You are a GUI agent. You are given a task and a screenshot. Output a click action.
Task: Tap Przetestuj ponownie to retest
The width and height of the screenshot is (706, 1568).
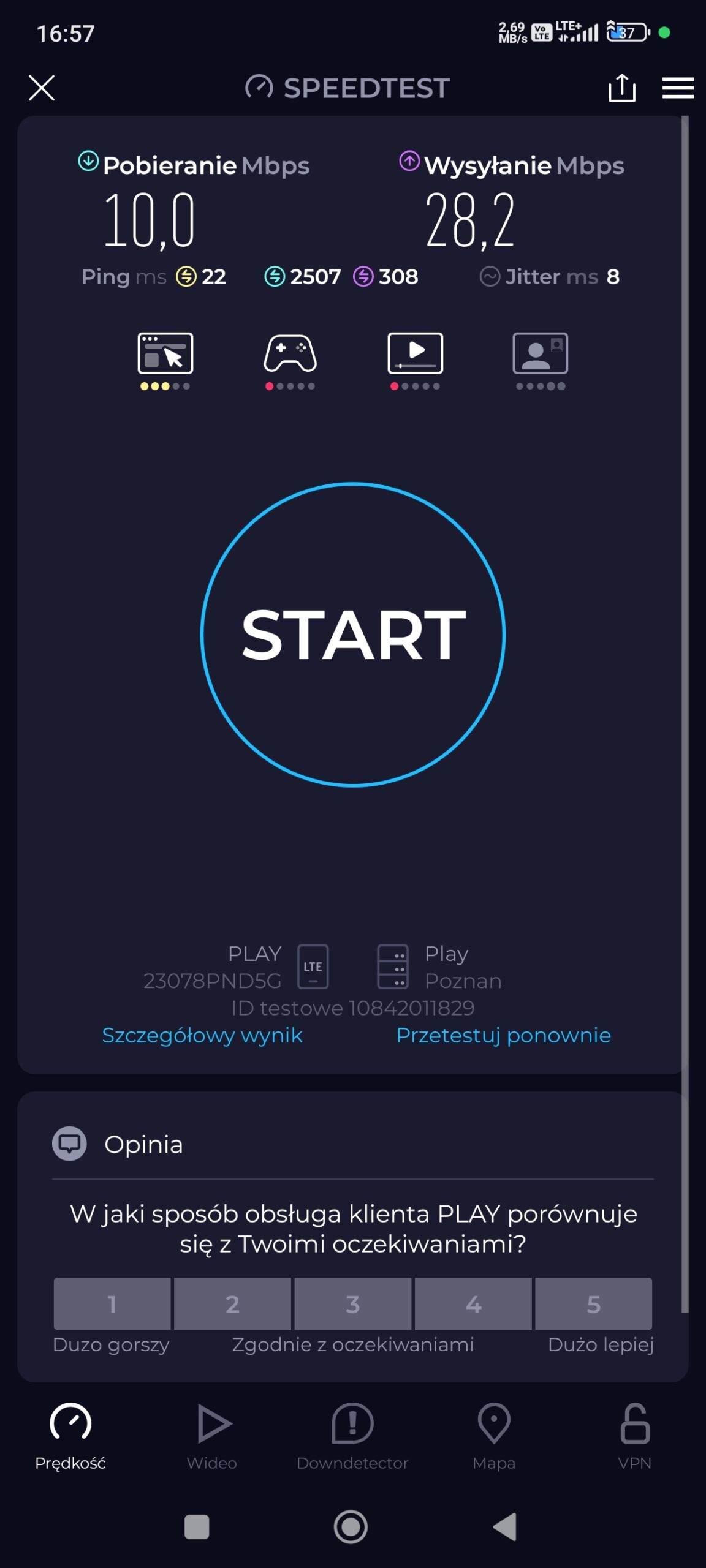coord(503,1035)
